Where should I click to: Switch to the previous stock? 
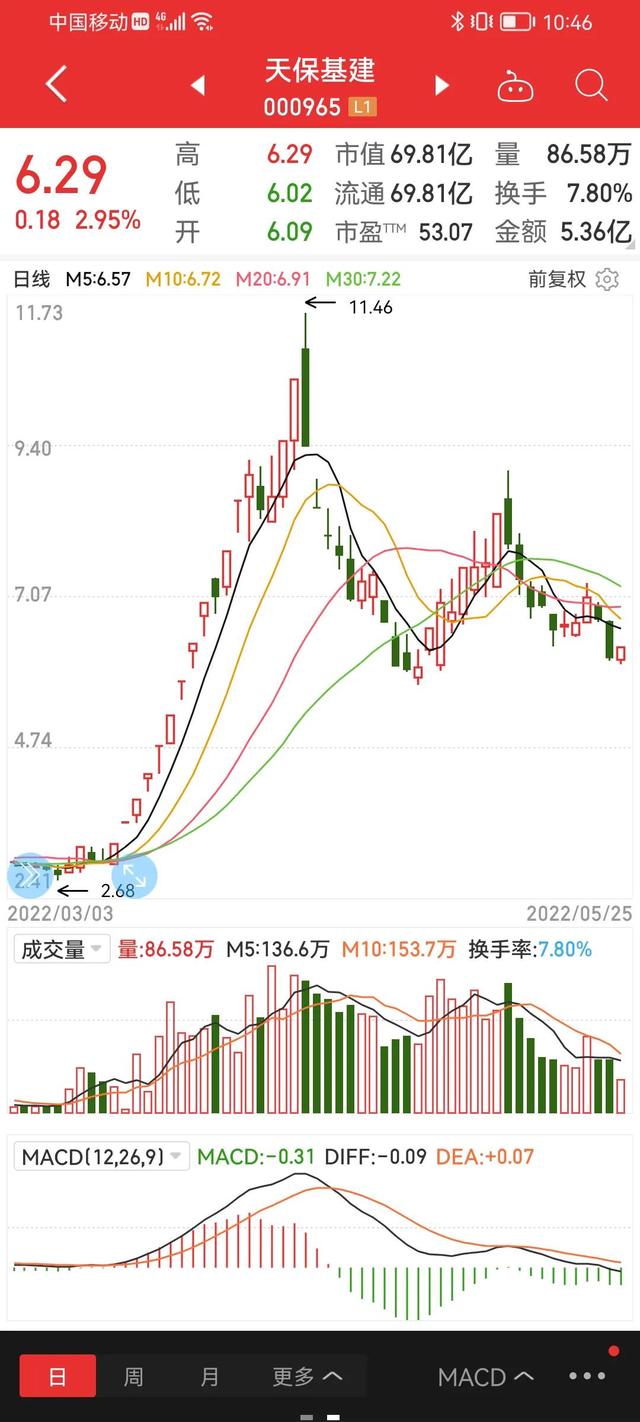[x=197, y=86]
